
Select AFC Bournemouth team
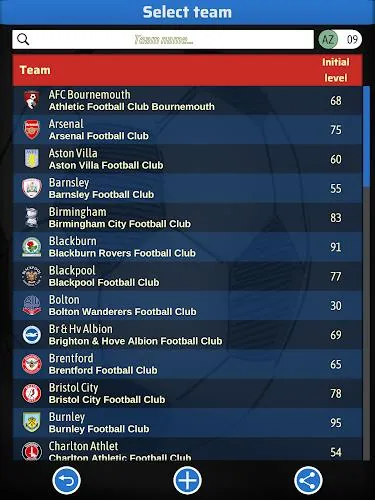tap(187, 100)
